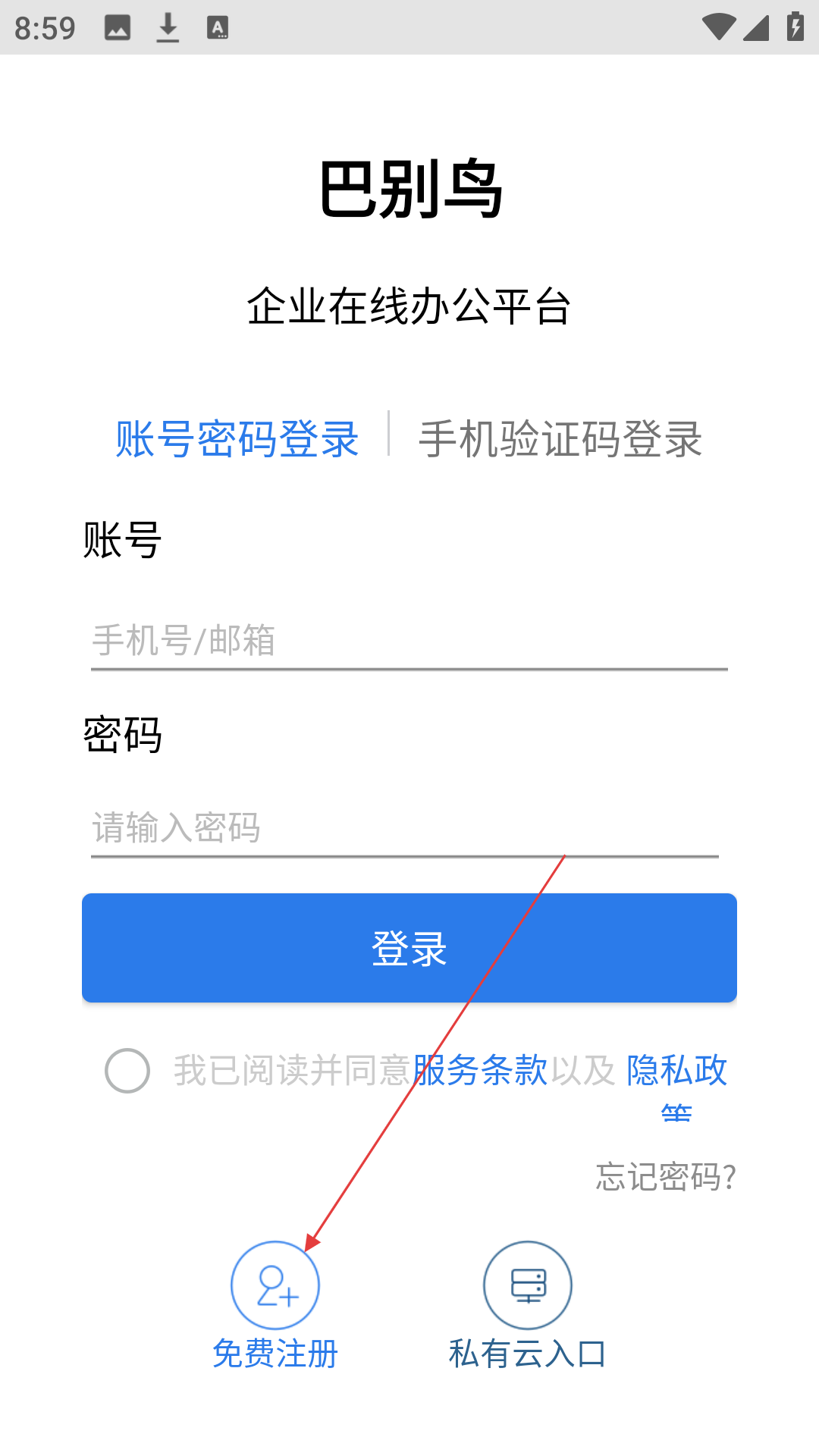The width and height of the screenshot is (819, 1456).
Task: Focus the 手机号/邮箱 account field
Action: [x=409, y=641]
